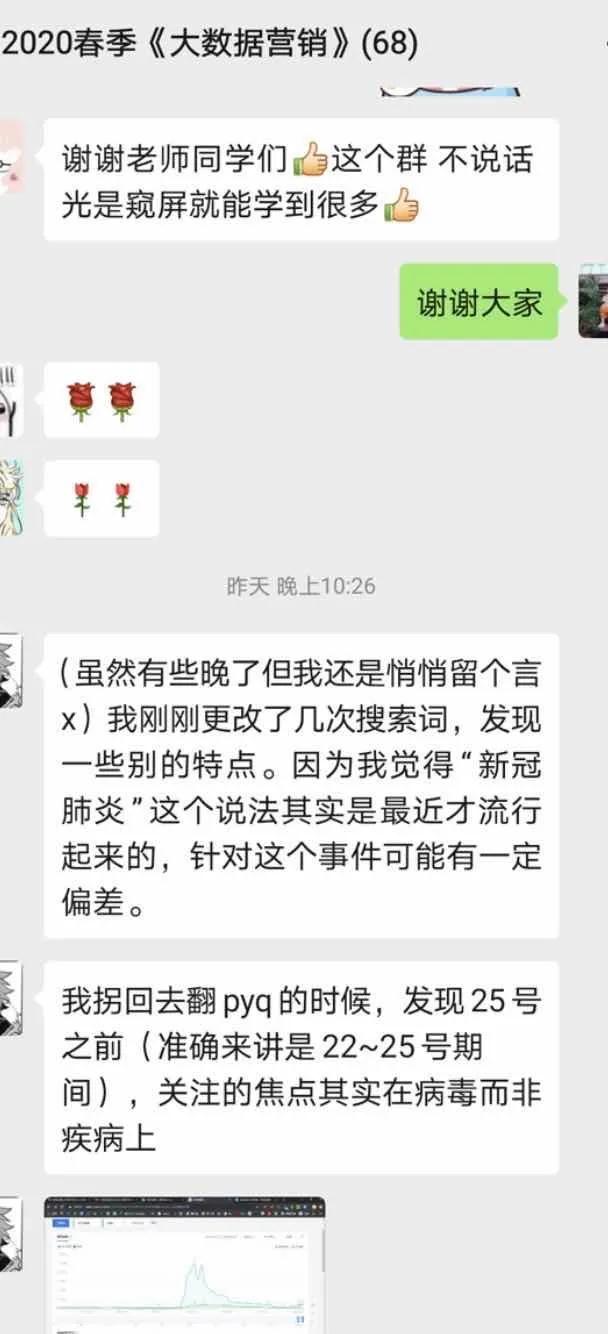The image size is (608, 1334).
Task: Open avatar next to the red roses message
Action: pyautogui.click(x=10, y=399)
